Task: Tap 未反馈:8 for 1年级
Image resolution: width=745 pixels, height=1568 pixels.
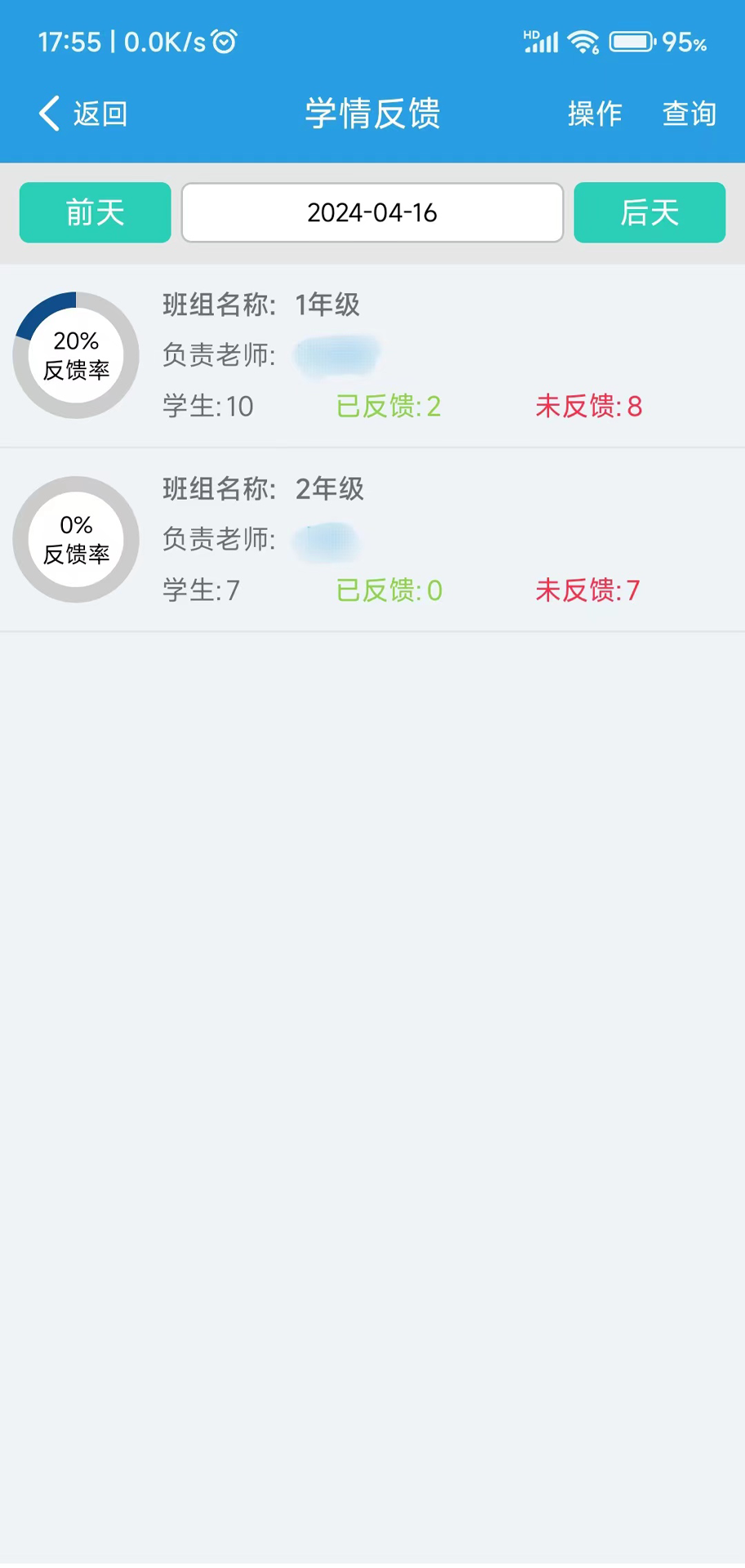Action: [587, 406]
